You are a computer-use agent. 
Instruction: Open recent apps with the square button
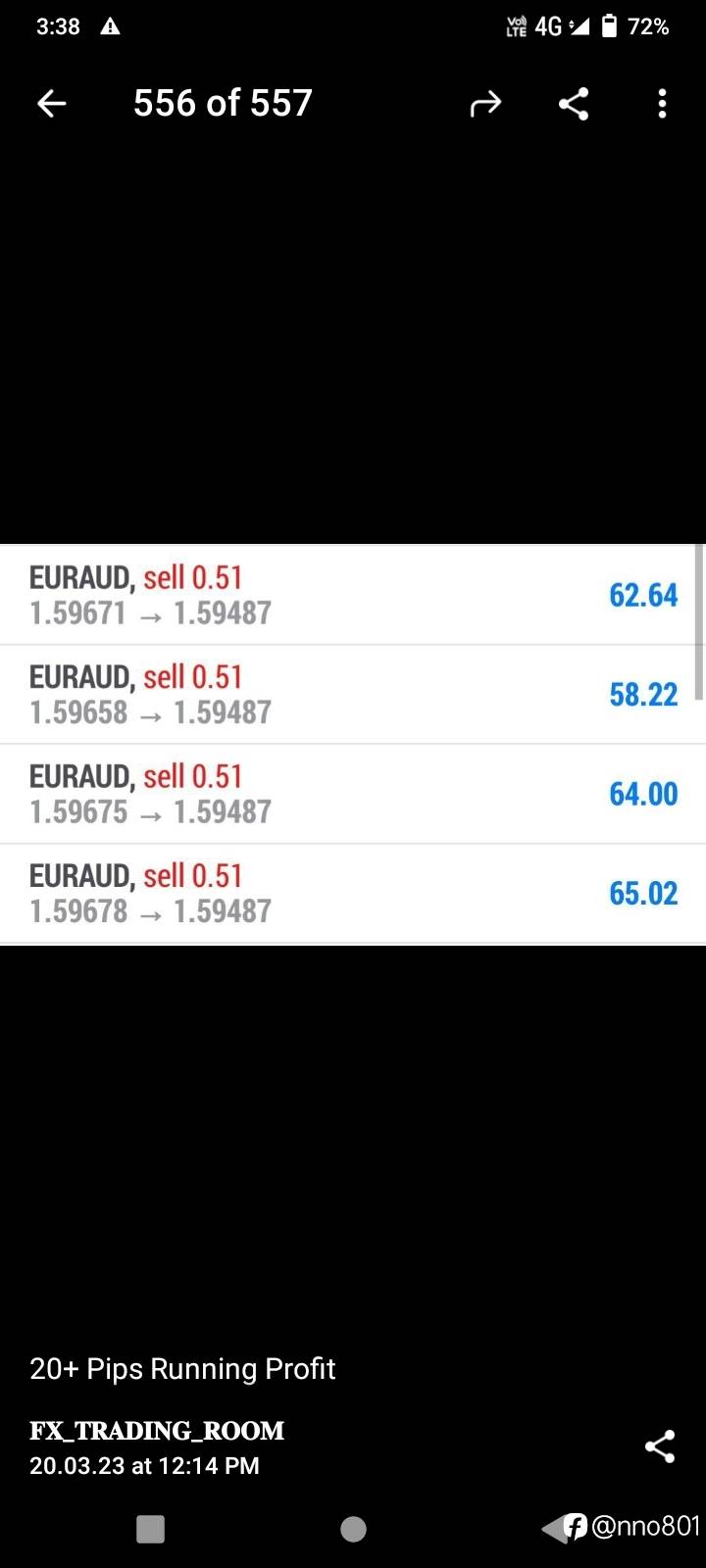150,1529
